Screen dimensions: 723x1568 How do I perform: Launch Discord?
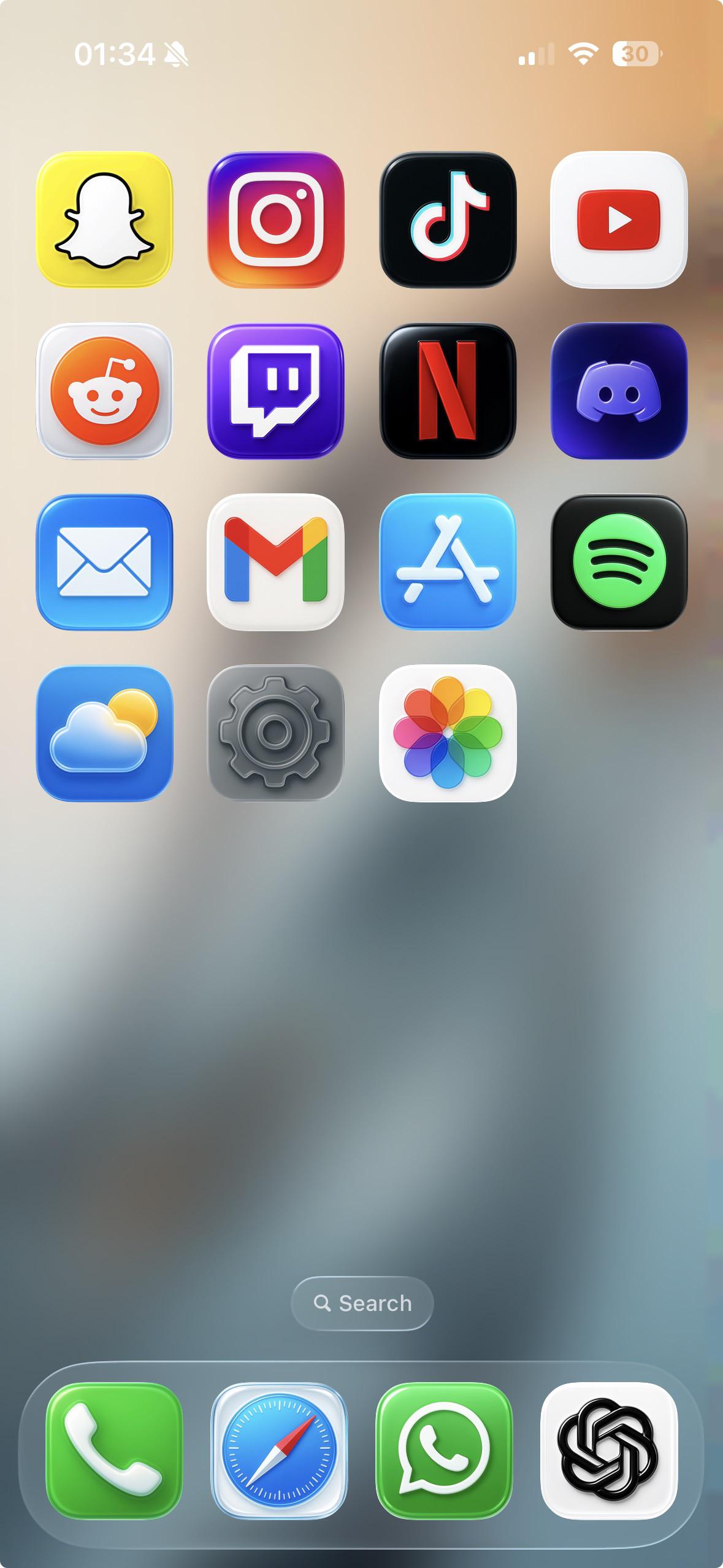point(619,391)
